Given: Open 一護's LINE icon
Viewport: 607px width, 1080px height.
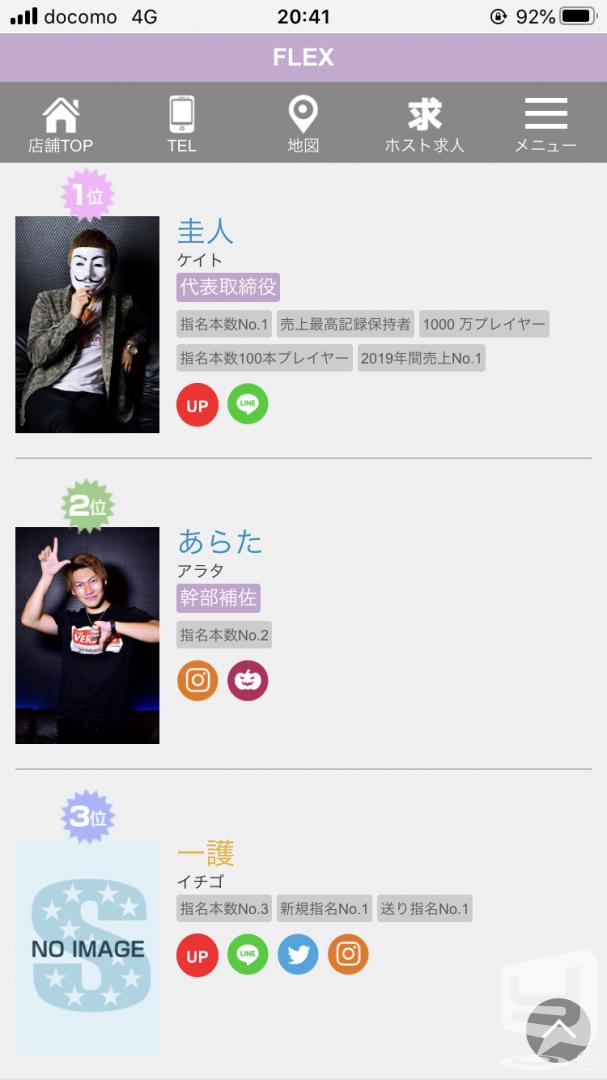Looking at the screenshot, I should point(248,955).
